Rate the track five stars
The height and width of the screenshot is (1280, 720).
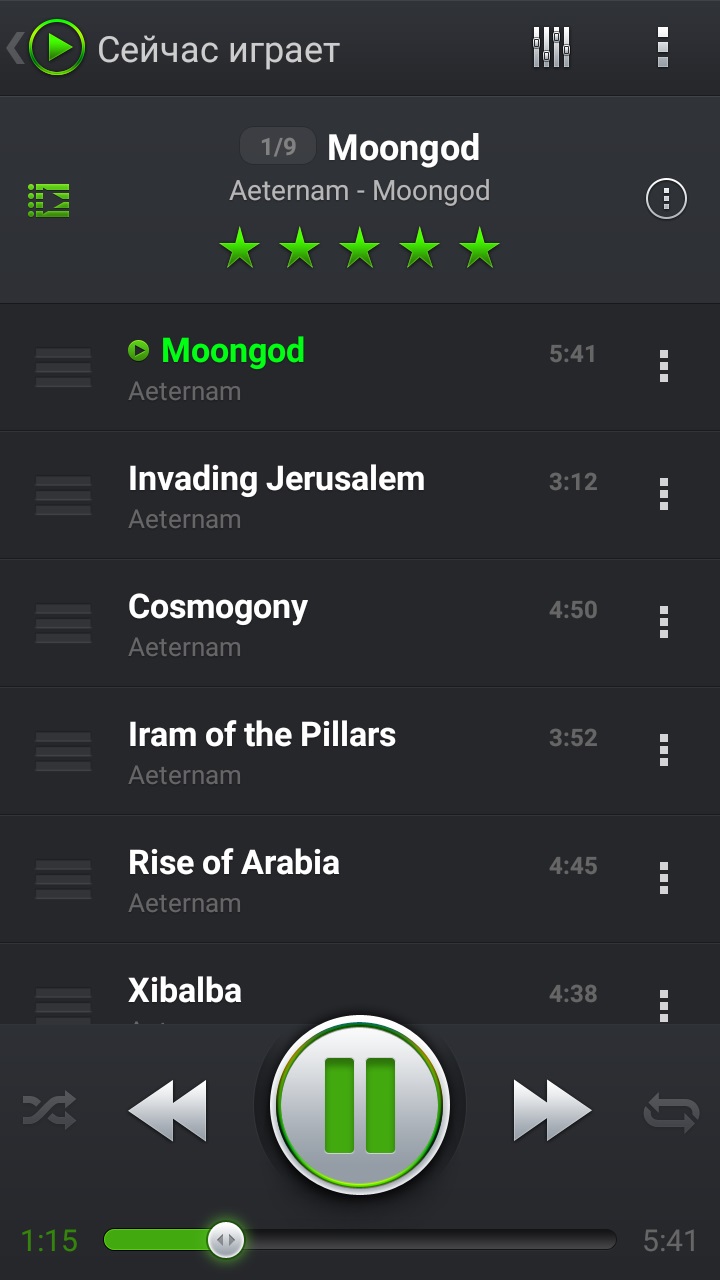point(480,248)
